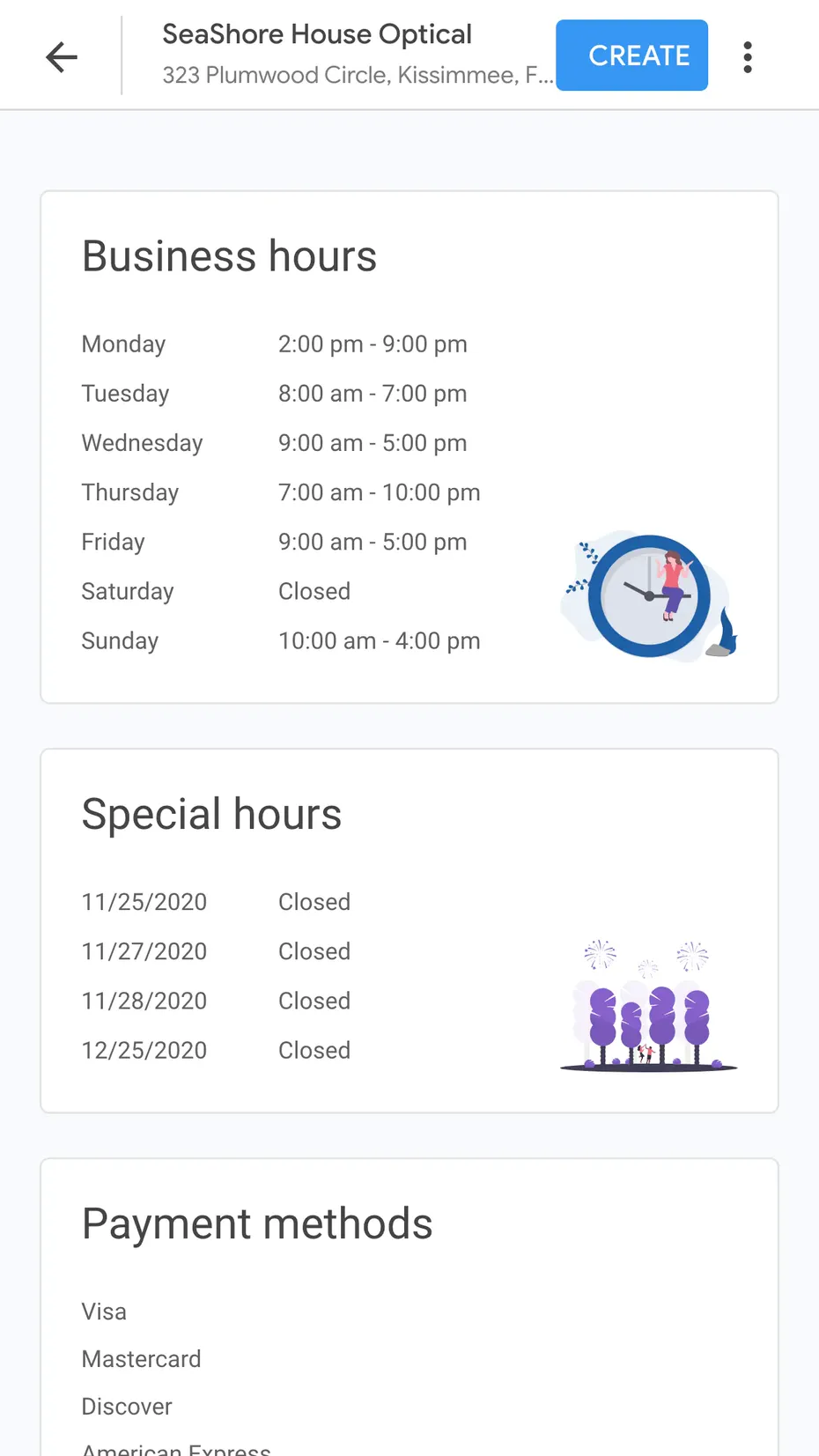The width and height of the screenshot is (819, 1456).
Task: Click Mastercard under Payment methods
Action: [x=141, y=1358]
